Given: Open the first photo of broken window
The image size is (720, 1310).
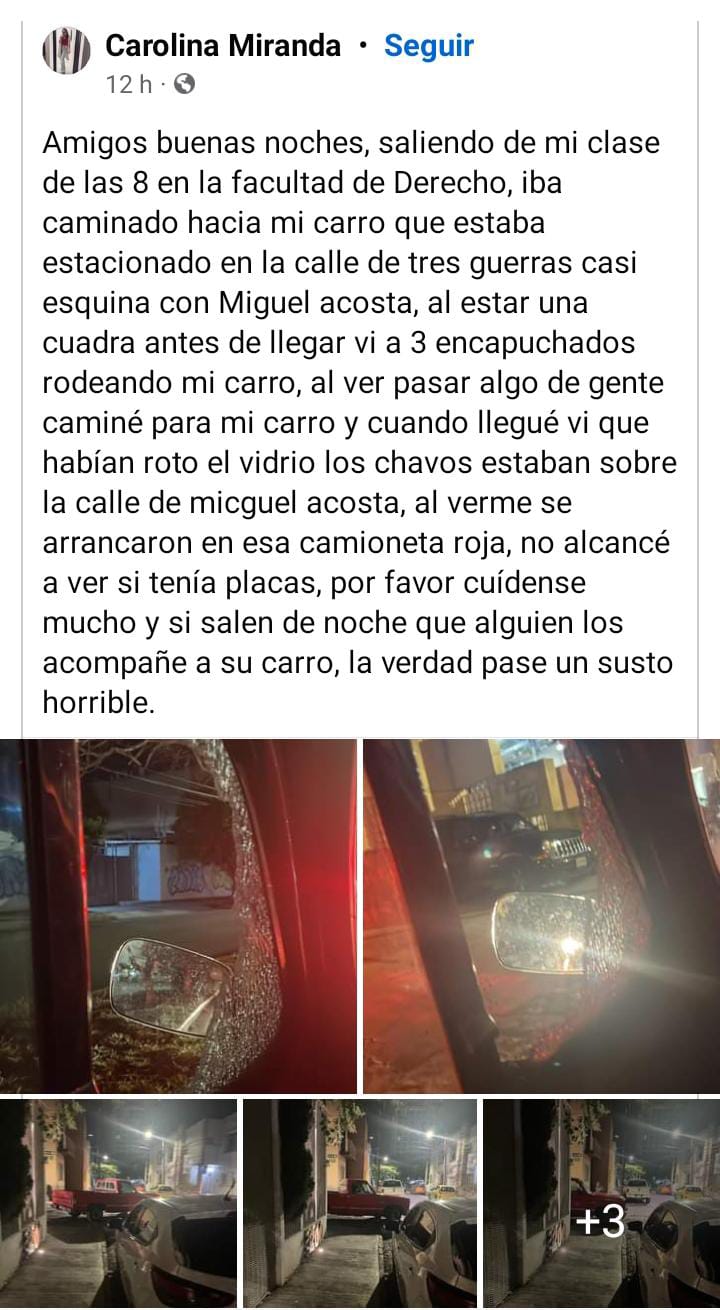Looking at the screenshot, I should click(x=178, y=915).
